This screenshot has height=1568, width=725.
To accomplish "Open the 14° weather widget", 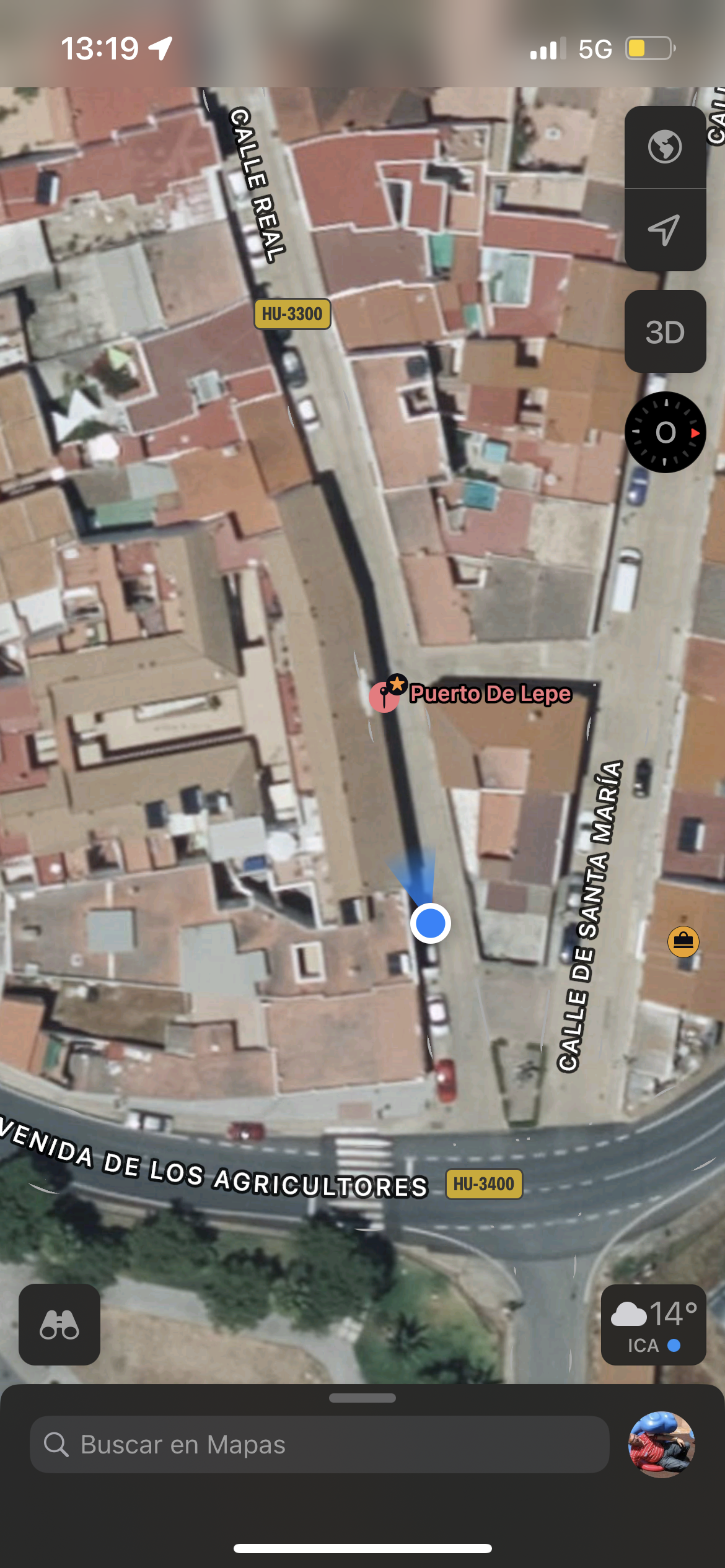I will [x=653, y=1325].
